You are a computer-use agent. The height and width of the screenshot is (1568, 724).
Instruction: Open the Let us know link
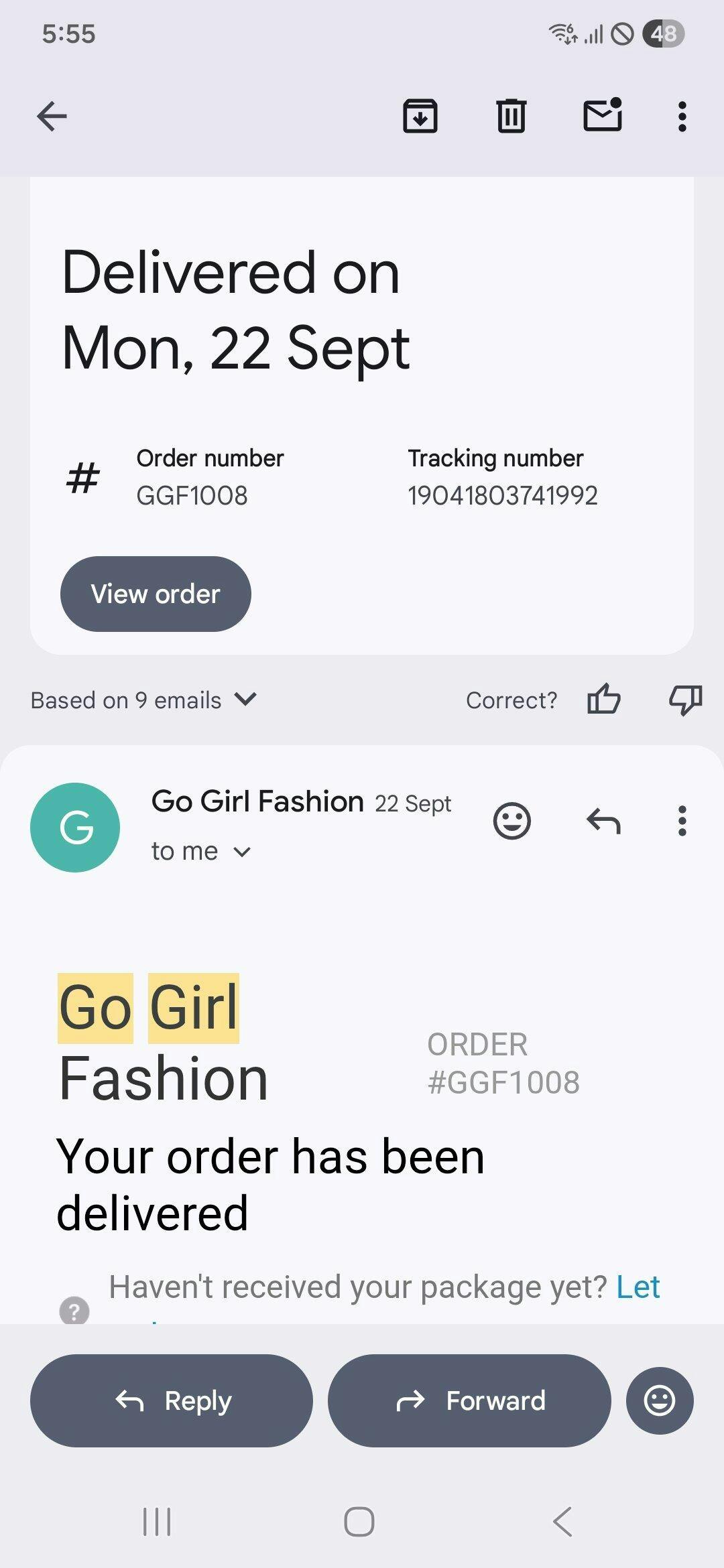click(x=638, y=1287)
